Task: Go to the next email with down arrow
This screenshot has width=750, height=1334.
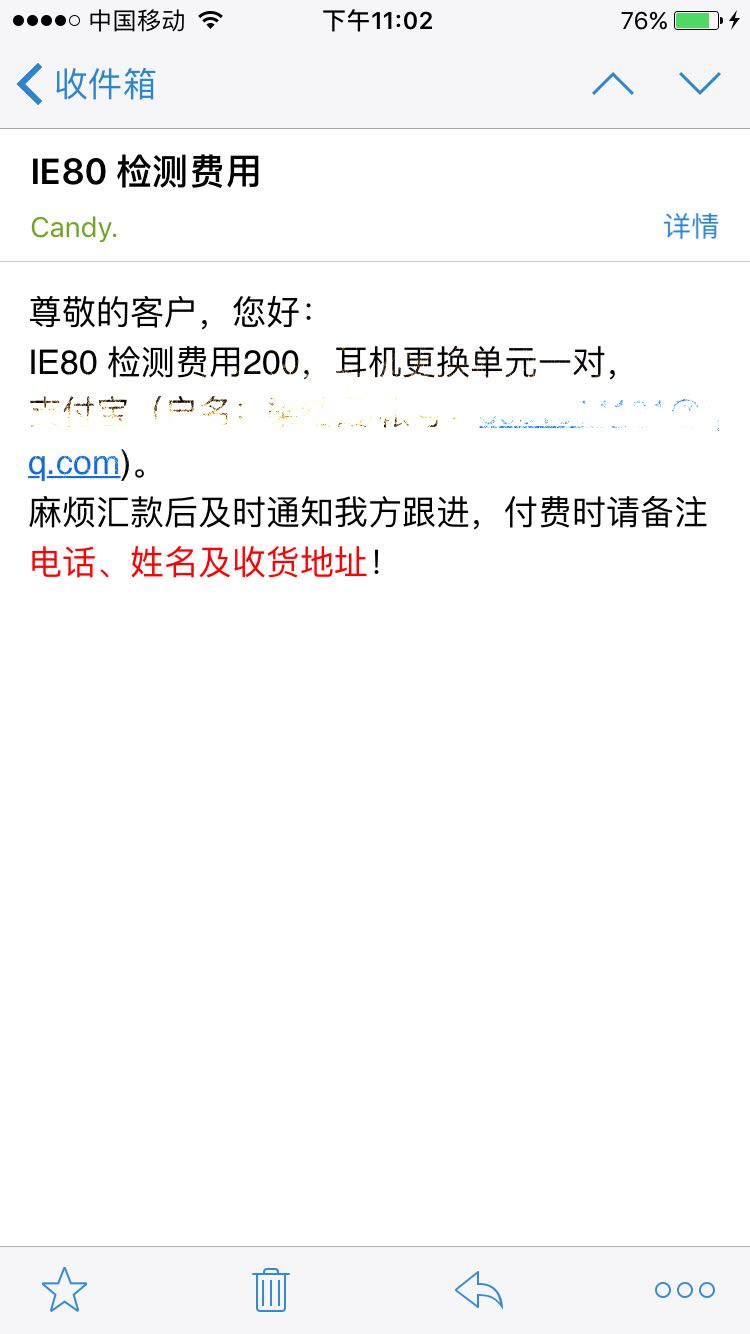Action: (x=699, y=84)
